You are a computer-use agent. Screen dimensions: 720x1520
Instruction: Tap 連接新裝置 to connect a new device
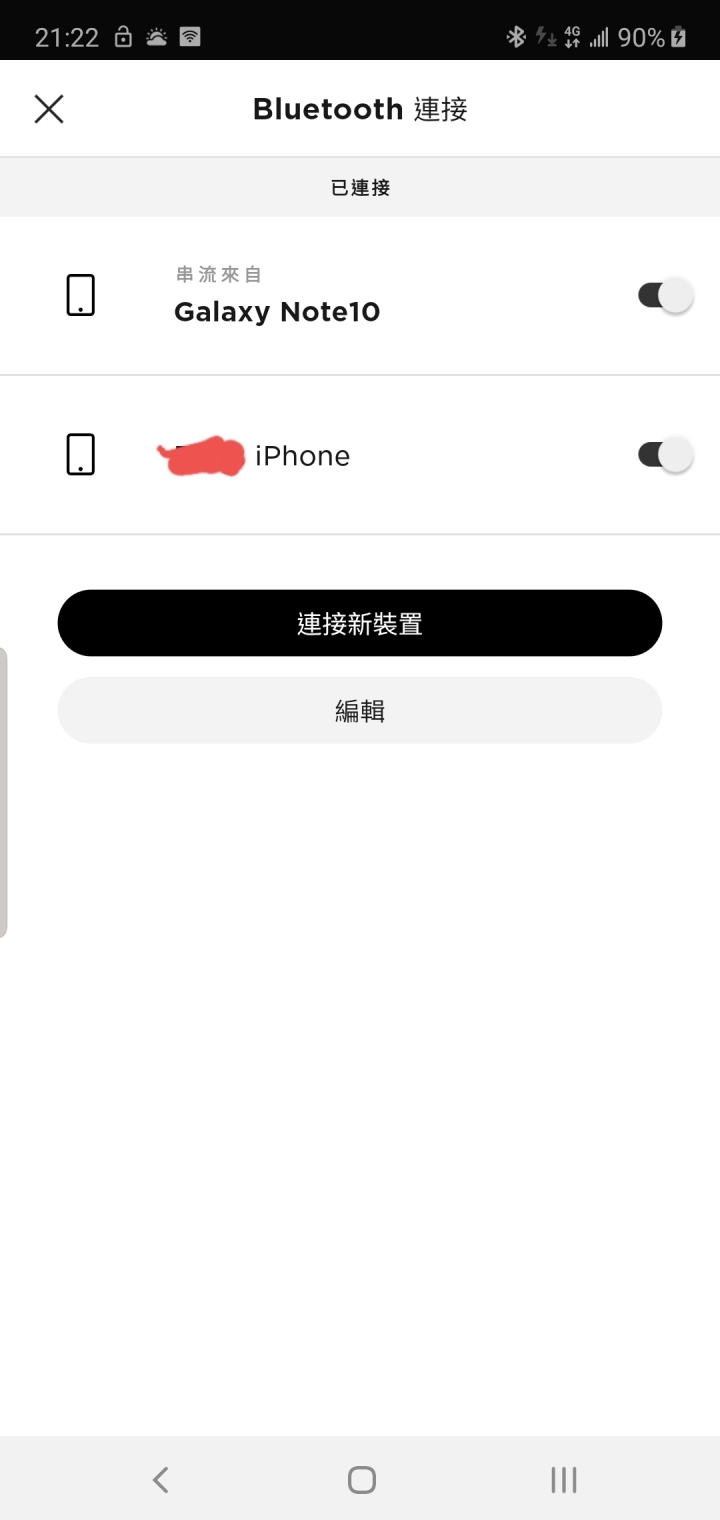(x=360, y=623)
